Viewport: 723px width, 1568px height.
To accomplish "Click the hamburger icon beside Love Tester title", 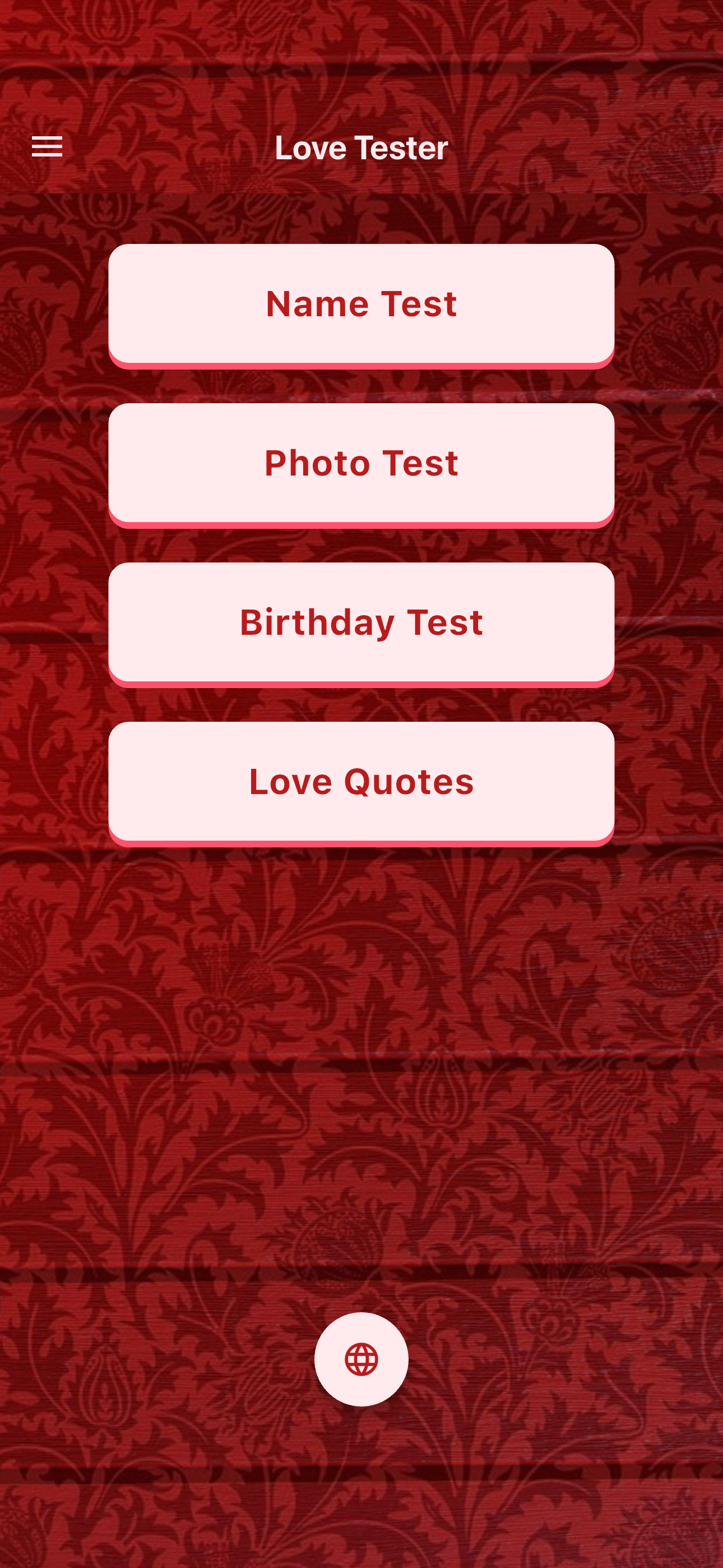I will click(x=47, y=146).
